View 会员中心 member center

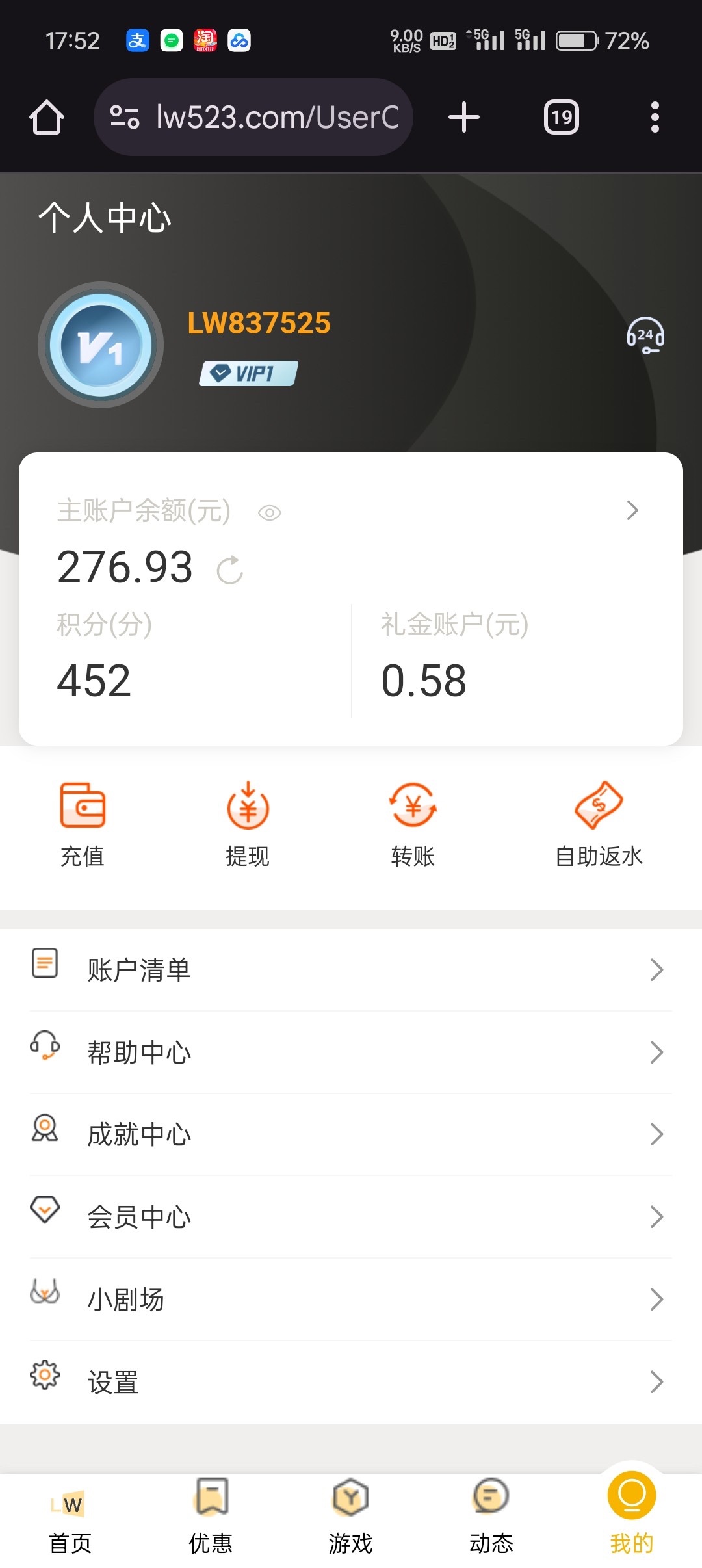click(x=351, y=1216)
